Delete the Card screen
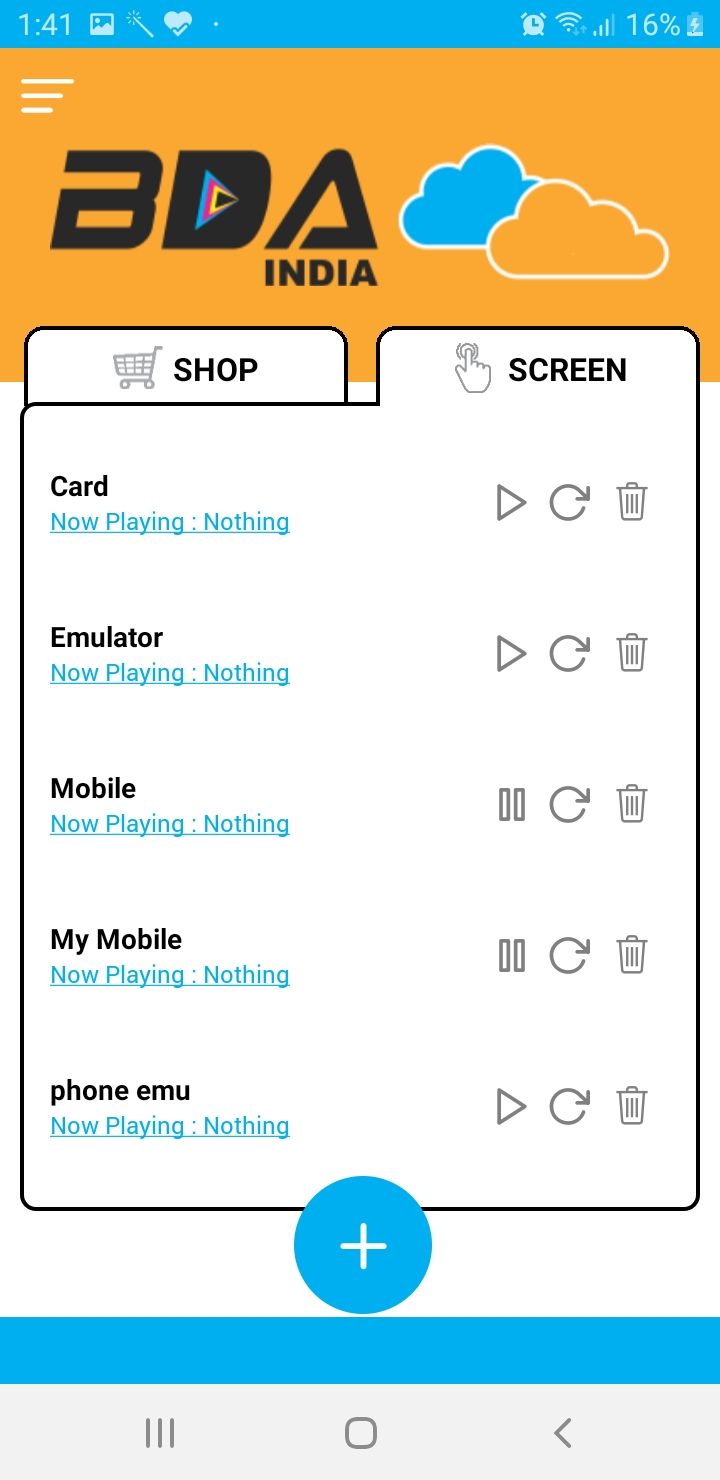This screenshot has width=720, height=1480. point(631,502)
